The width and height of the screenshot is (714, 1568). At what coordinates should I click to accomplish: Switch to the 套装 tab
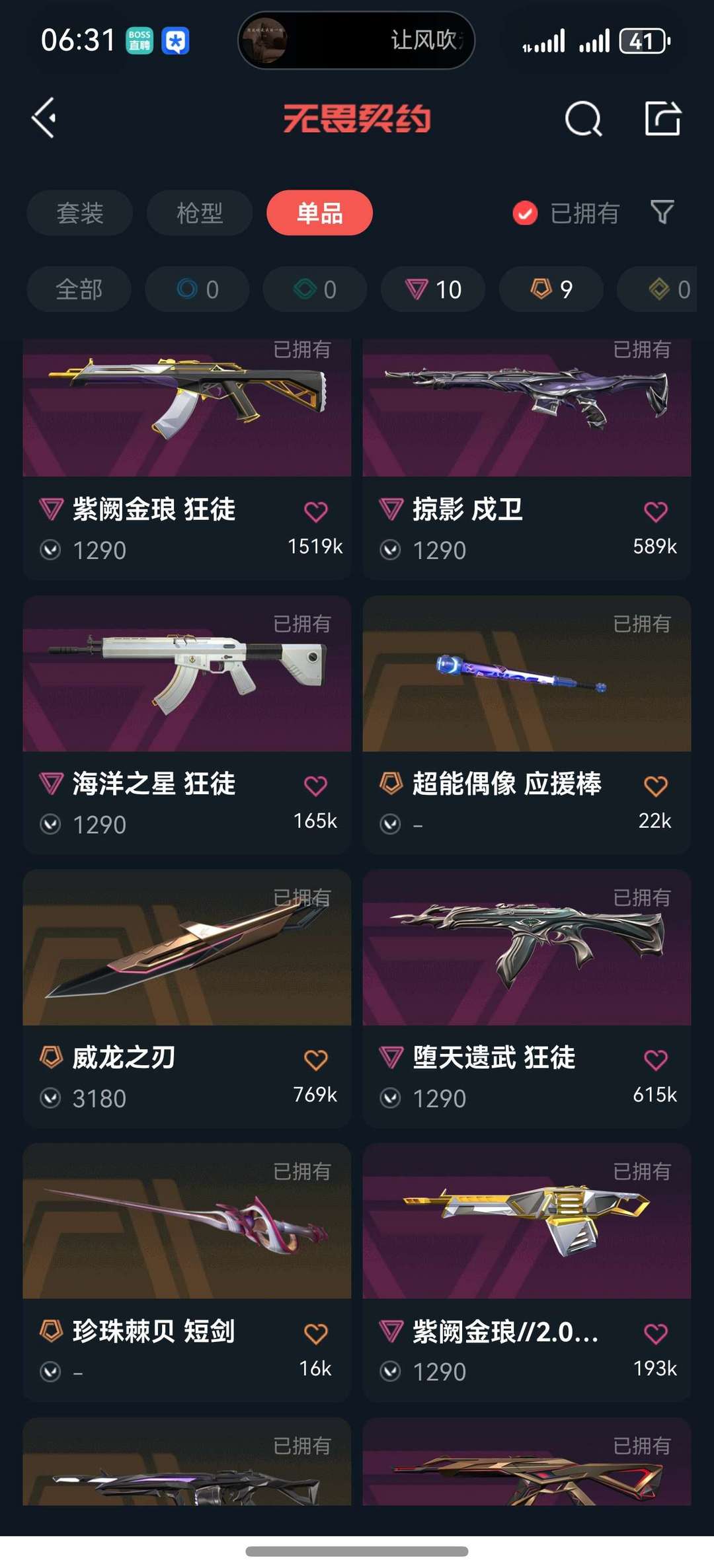click(x=79, y=213)
